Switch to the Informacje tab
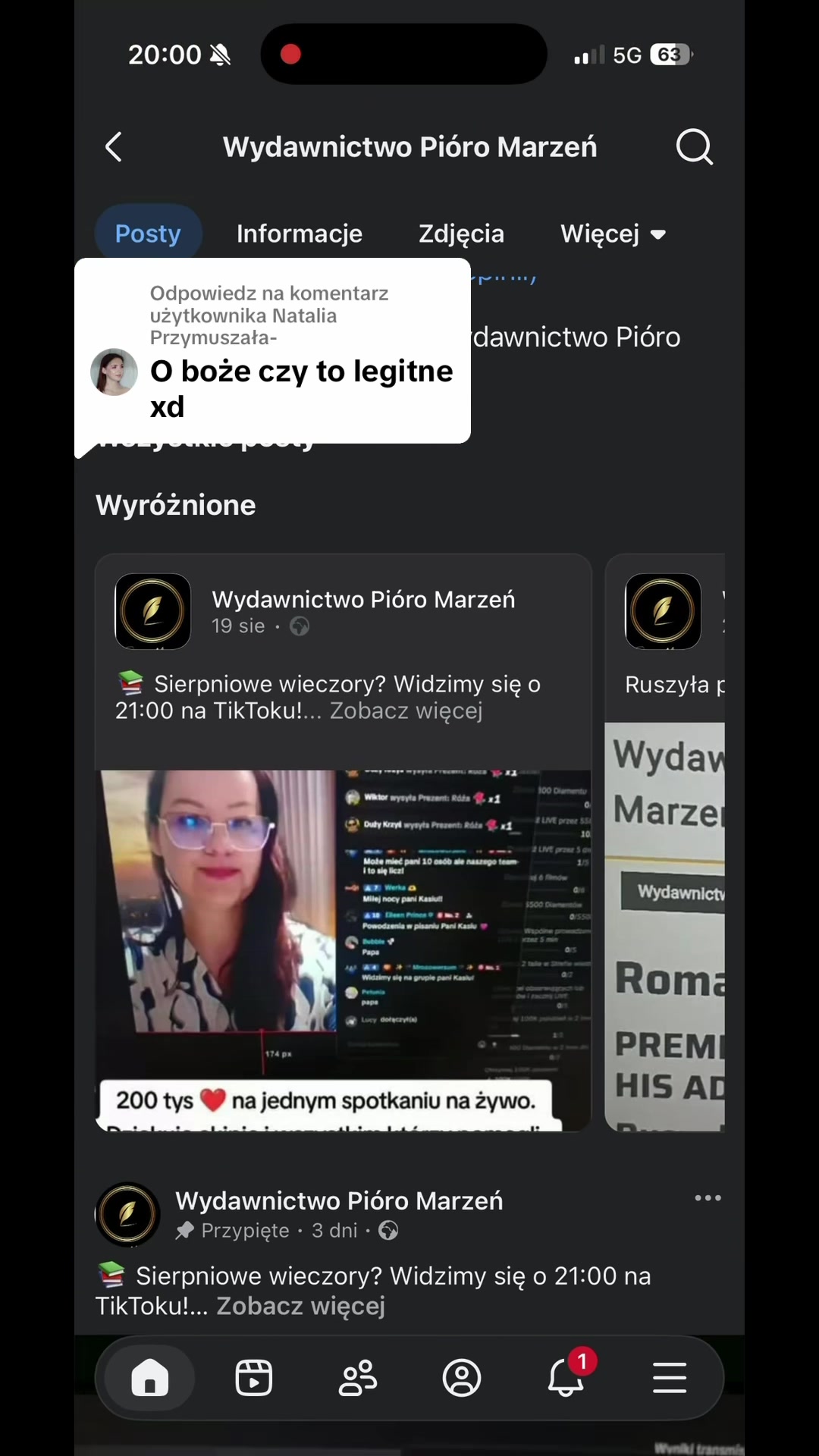Screen dimensions: 819x1456 (x=300, y=234)
